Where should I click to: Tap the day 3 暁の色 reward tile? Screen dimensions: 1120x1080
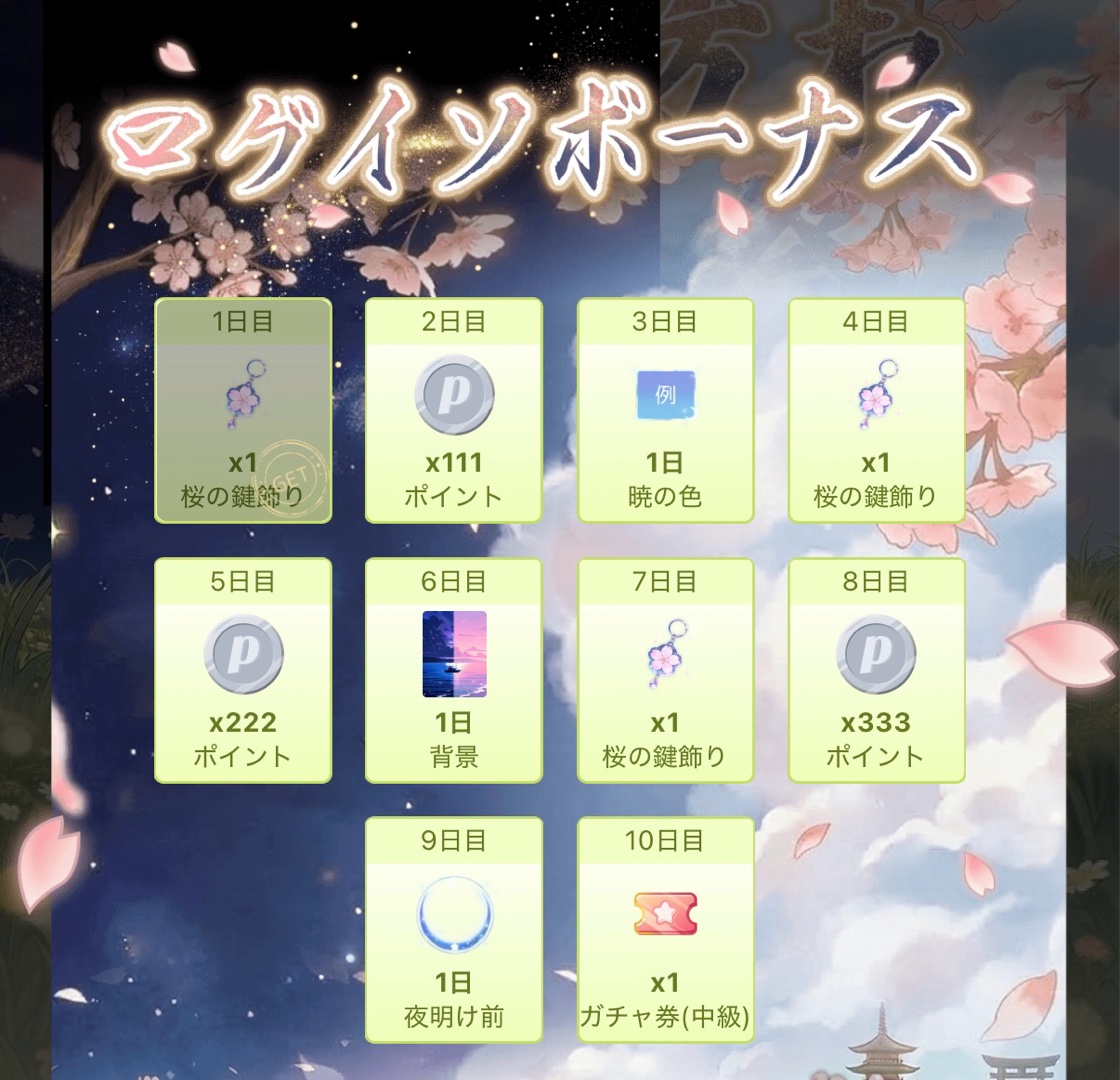(x=665, y=410)
